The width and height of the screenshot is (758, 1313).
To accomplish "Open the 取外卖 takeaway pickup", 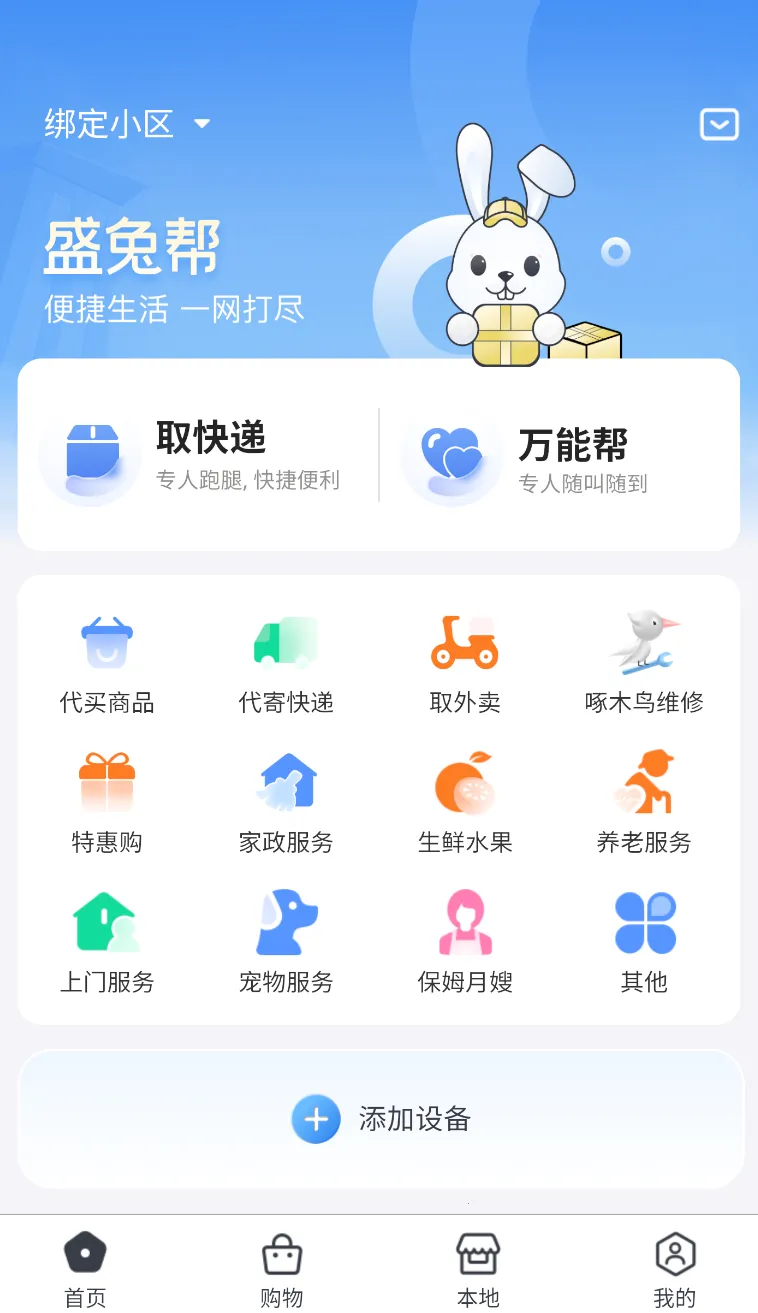I will pyautogui.click(x=465, y=663).
